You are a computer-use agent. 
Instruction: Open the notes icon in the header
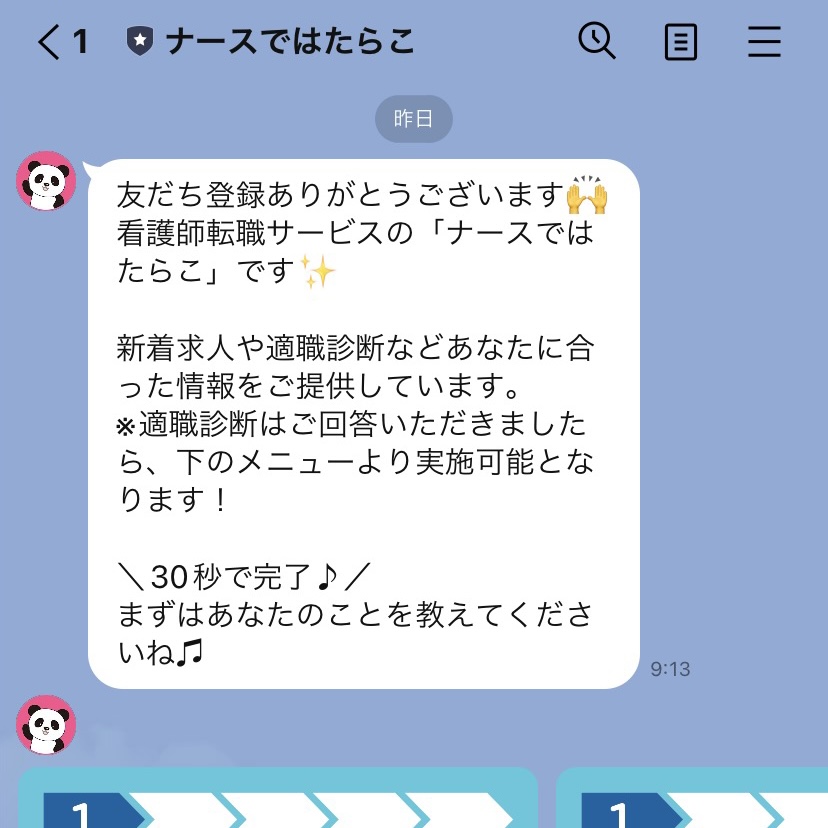point(681,42)
